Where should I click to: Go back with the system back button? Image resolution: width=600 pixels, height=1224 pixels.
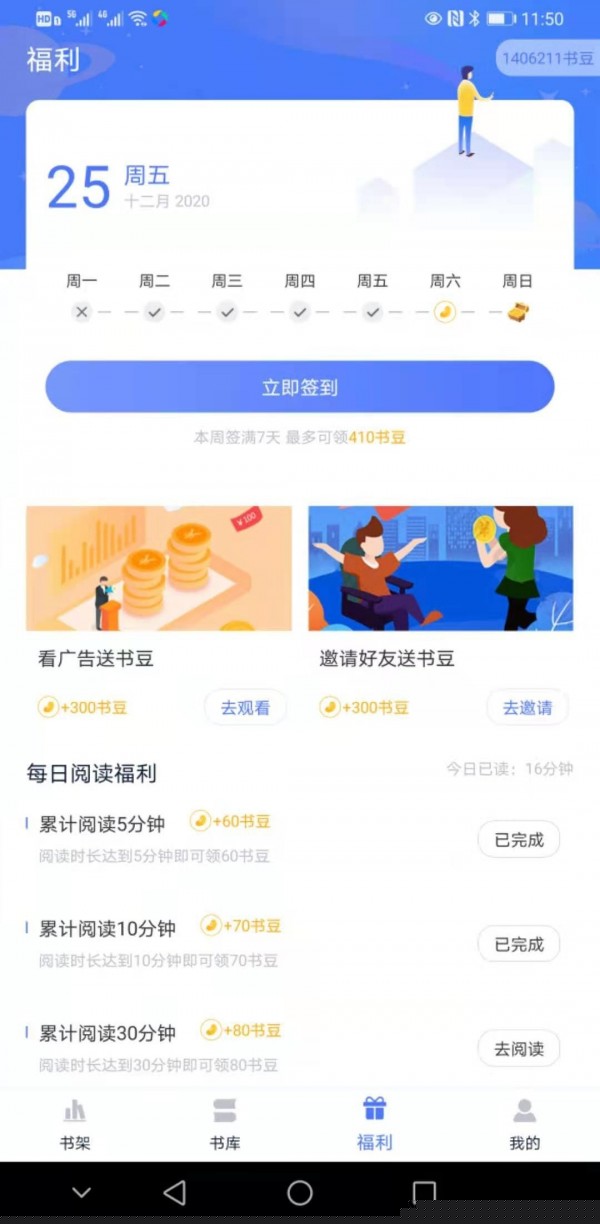(x=175, y=1192)
